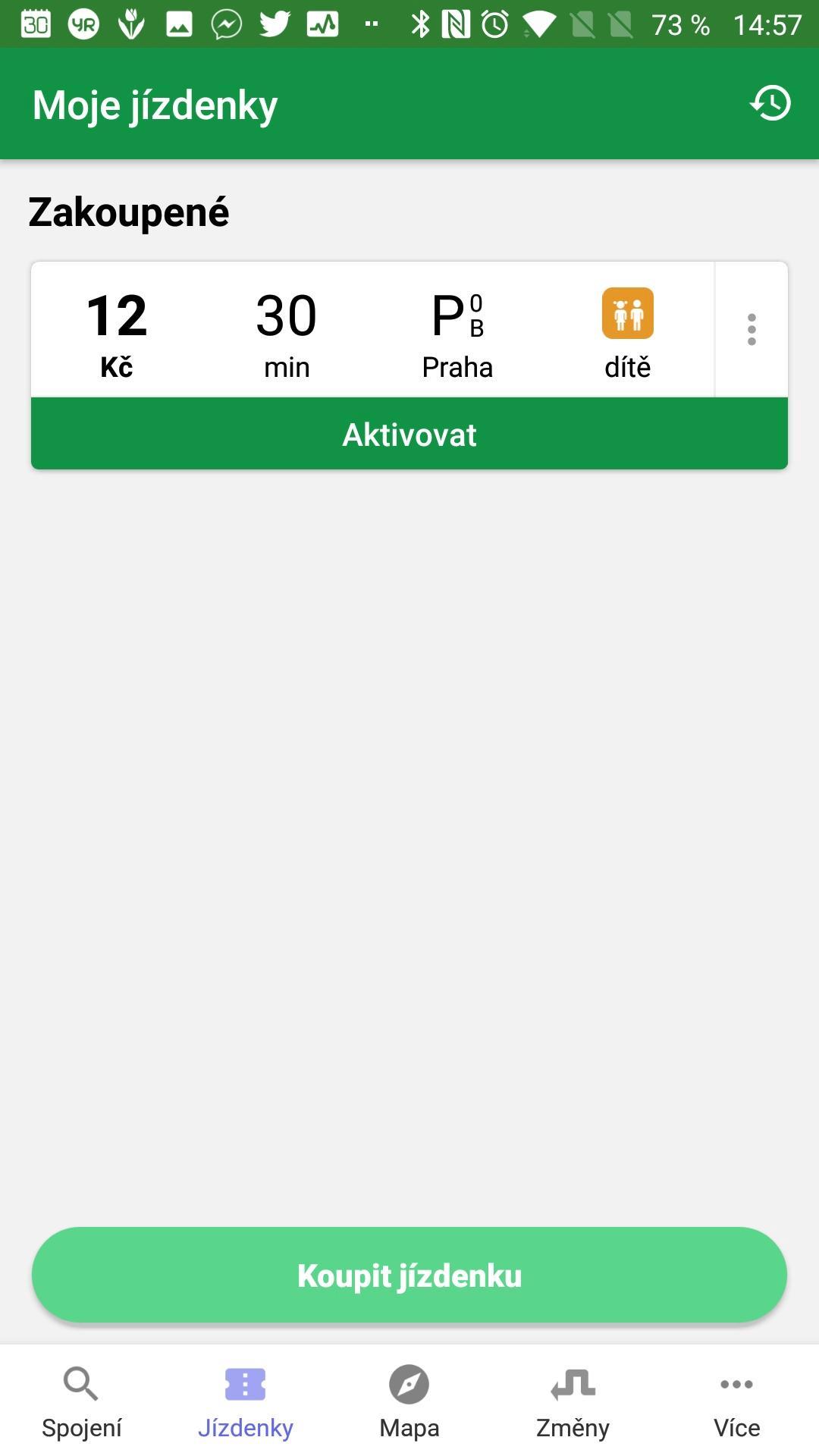Tap Aktivovat to activate the ticket
Viewport: 819px width, 1456px height.
pos(409,434)
